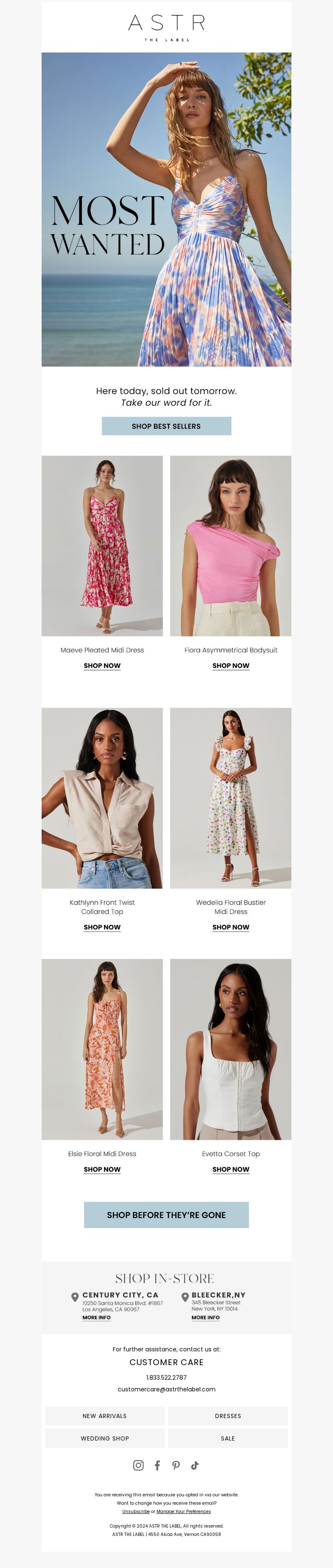Shop now for Elsie Floral Midi Dress
The image size is (333, 1568).
click(102, 1169)
